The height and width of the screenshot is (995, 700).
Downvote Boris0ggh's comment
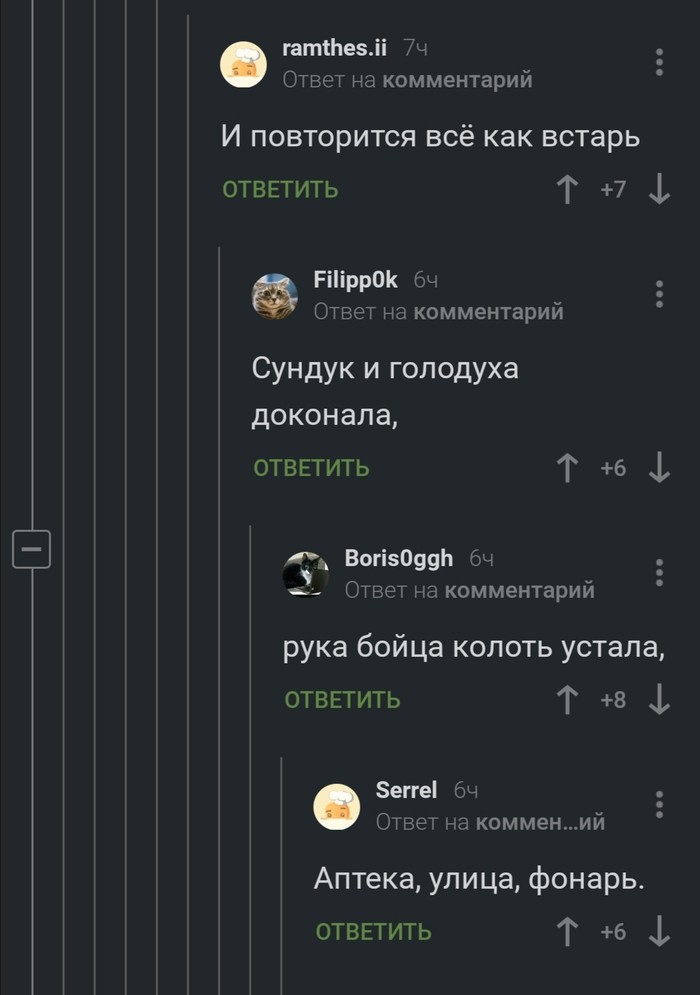point(659,699)
